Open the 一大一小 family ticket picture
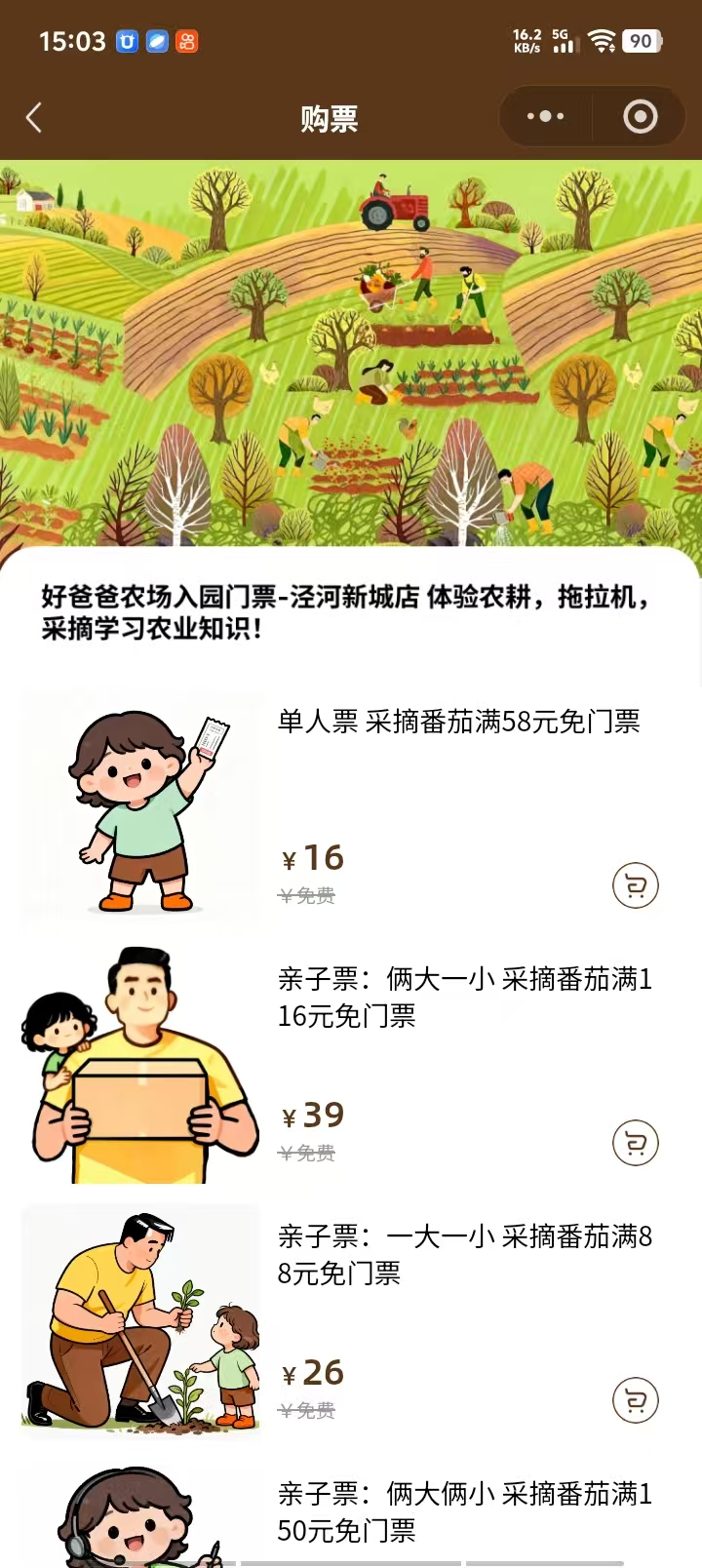 (141, 1322)
